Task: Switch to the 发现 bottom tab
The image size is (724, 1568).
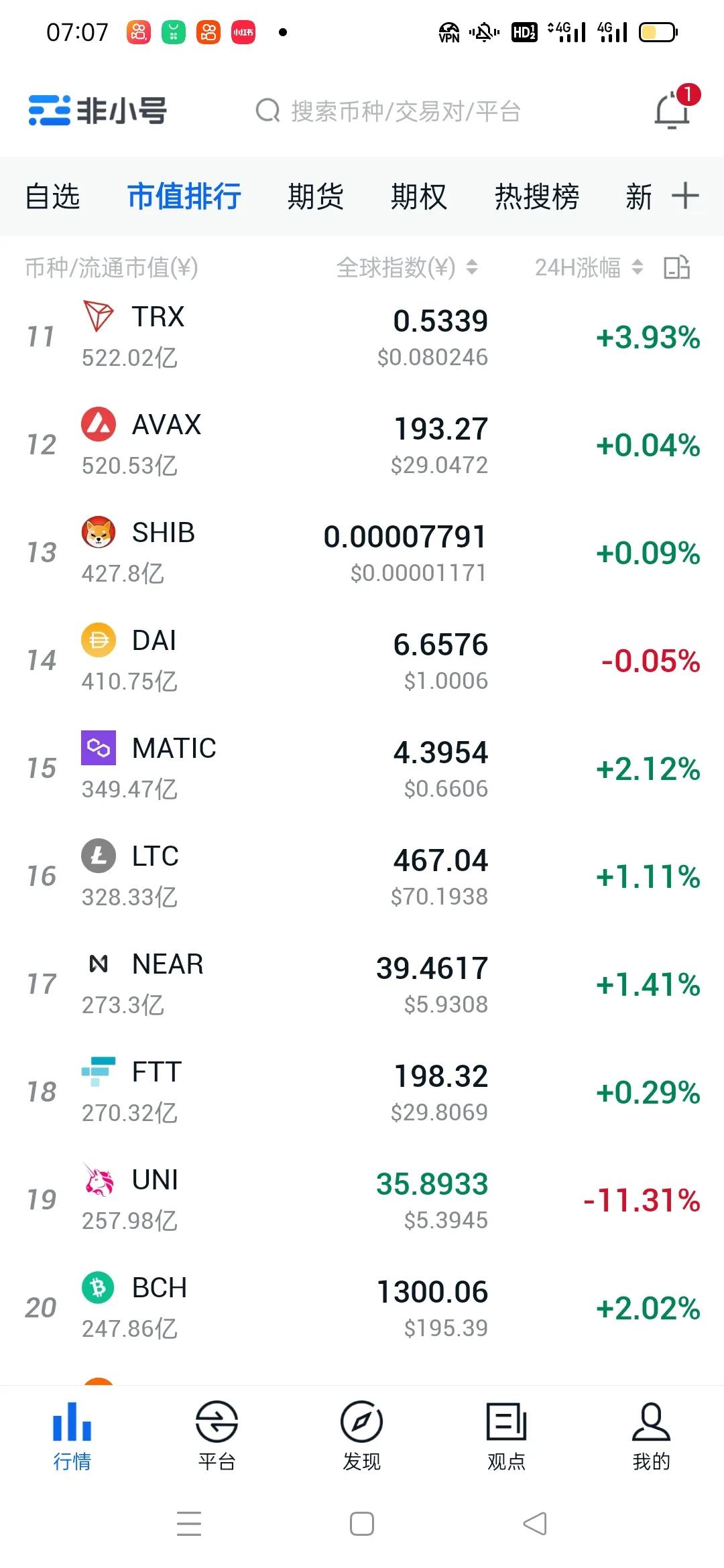Action: (x=361, y=1434)
